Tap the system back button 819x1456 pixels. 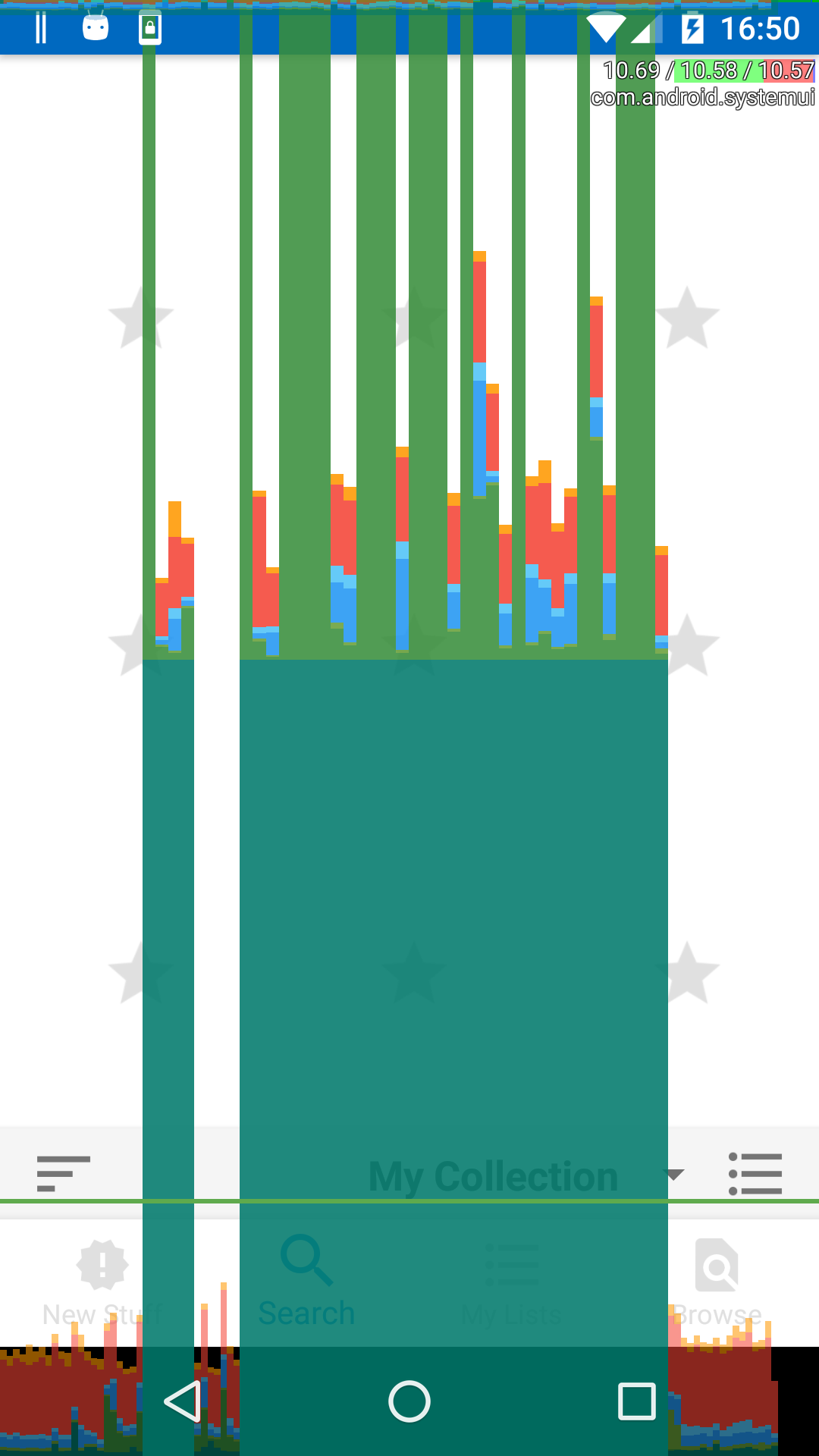(183, 1401)
